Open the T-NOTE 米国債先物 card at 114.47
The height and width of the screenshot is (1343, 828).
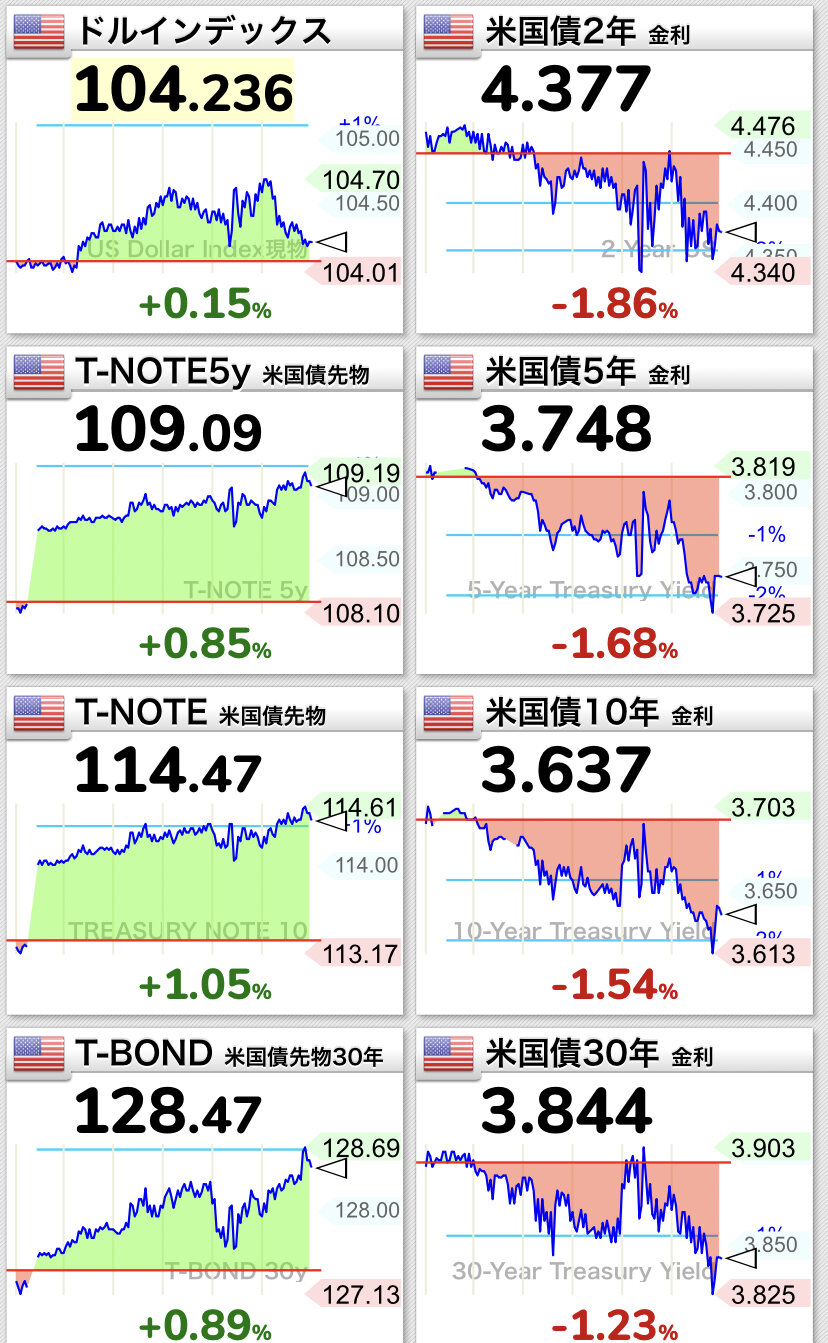coord(205,850)
